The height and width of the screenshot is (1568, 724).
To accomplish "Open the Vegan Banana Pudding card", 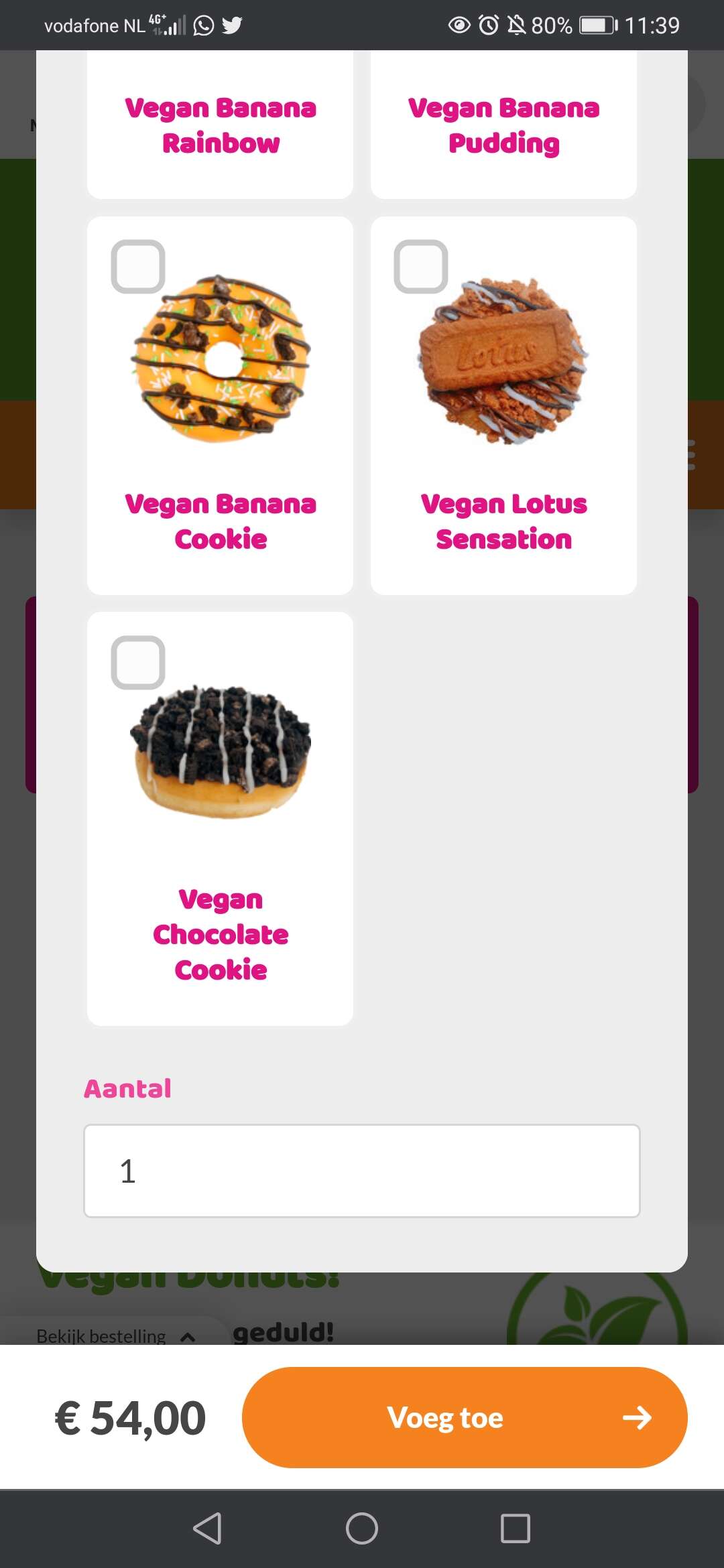I will coord(503,125).
